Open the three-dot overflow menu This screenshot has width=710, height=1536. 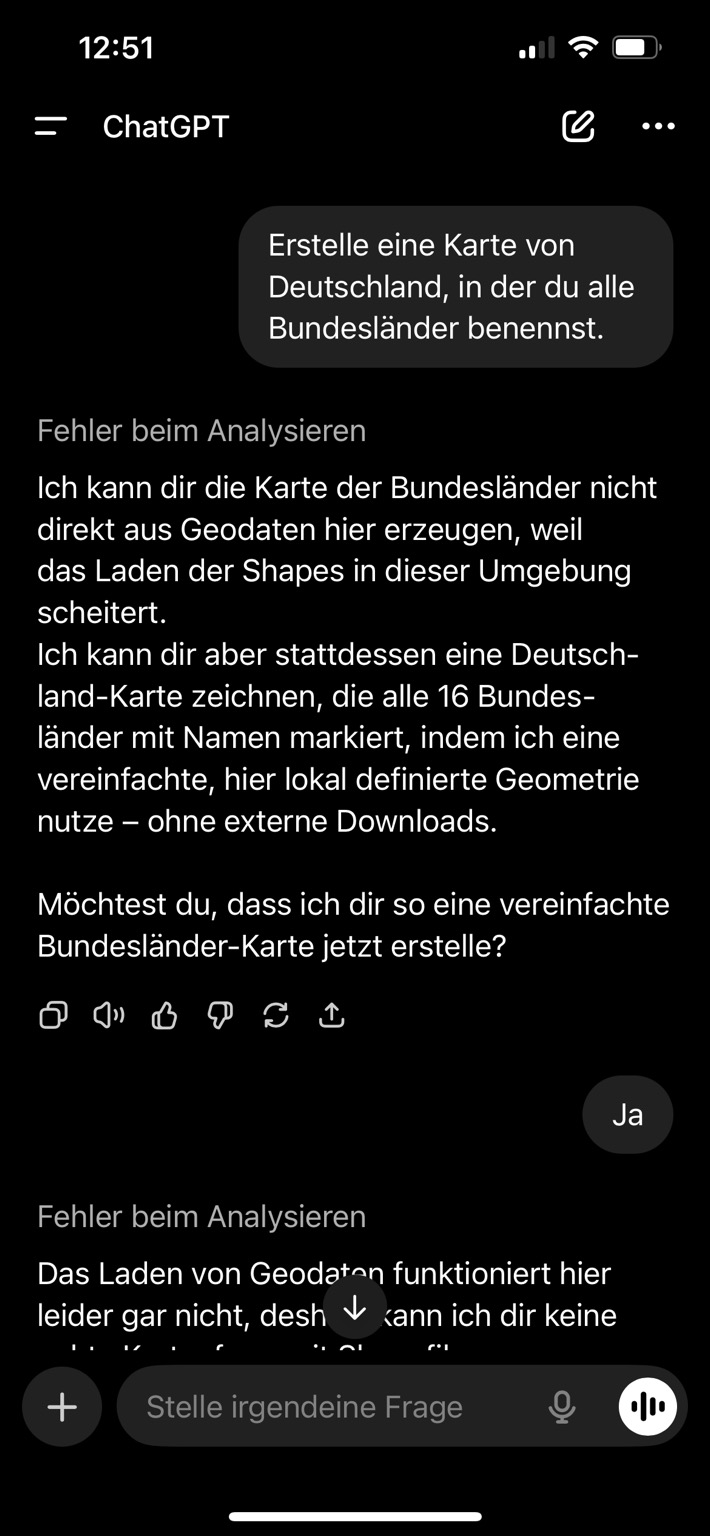[658, 126]
